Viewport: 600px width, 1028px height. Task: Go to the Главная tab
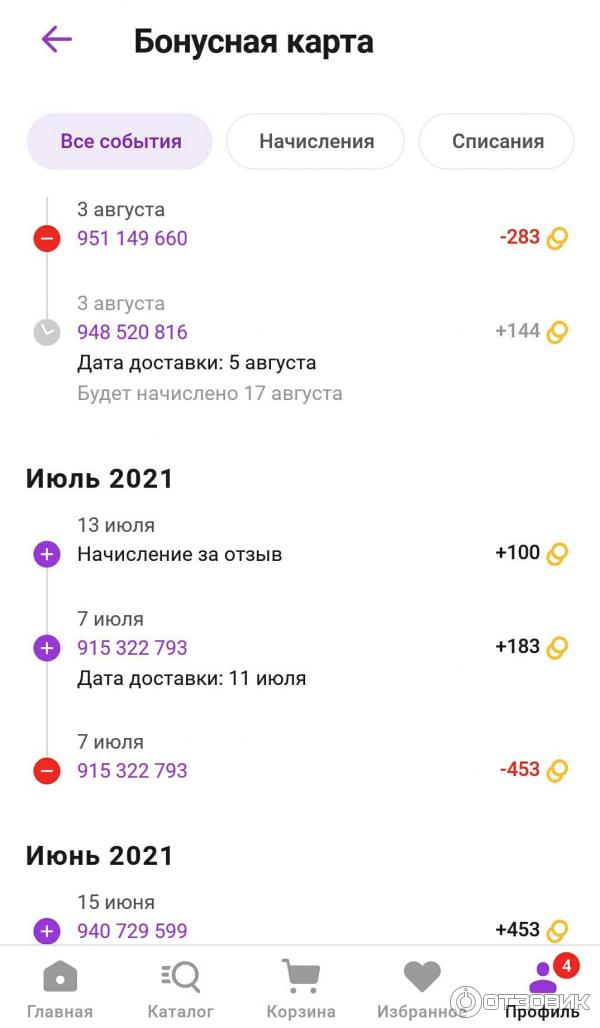60,989
